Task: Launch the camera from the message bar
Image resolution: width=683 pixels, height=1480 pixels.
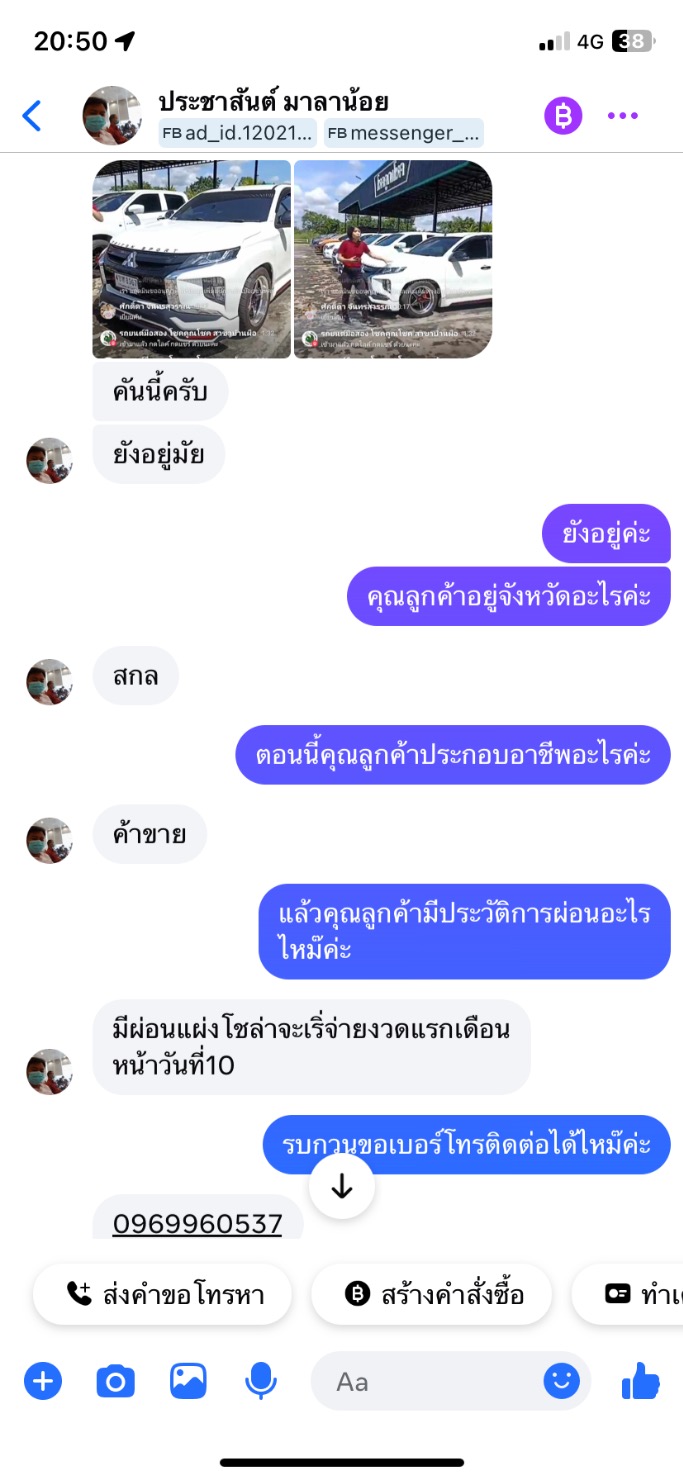Action: [x=115, y=1382]
